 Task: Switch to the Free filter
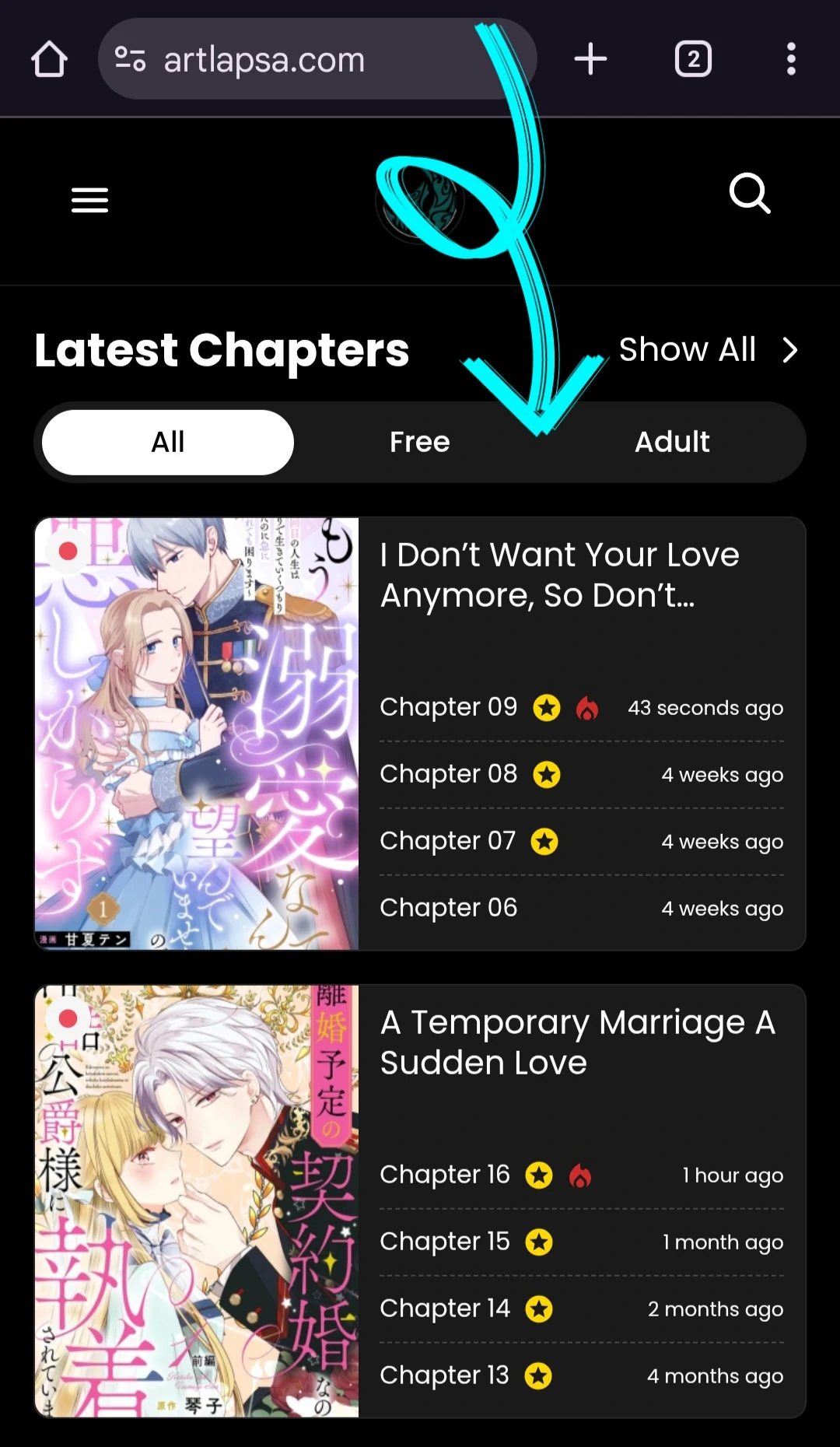(x=419, y=442)
